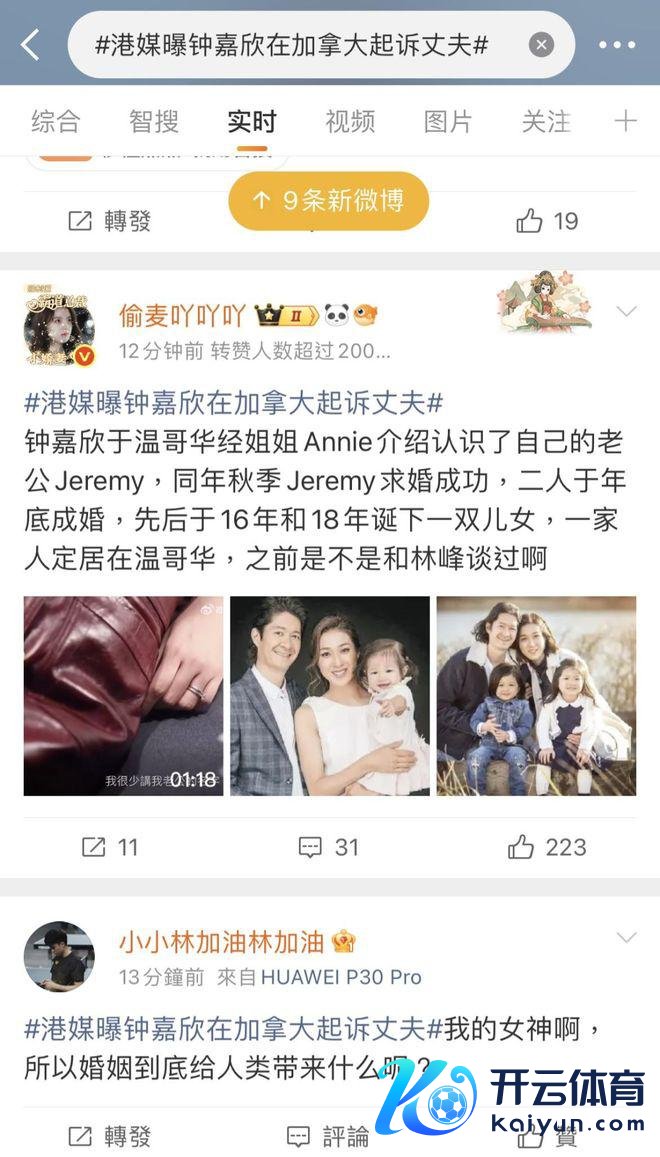Add a tab with the plus icon
The image size is (660, 1157).
[x=626, y=122]
